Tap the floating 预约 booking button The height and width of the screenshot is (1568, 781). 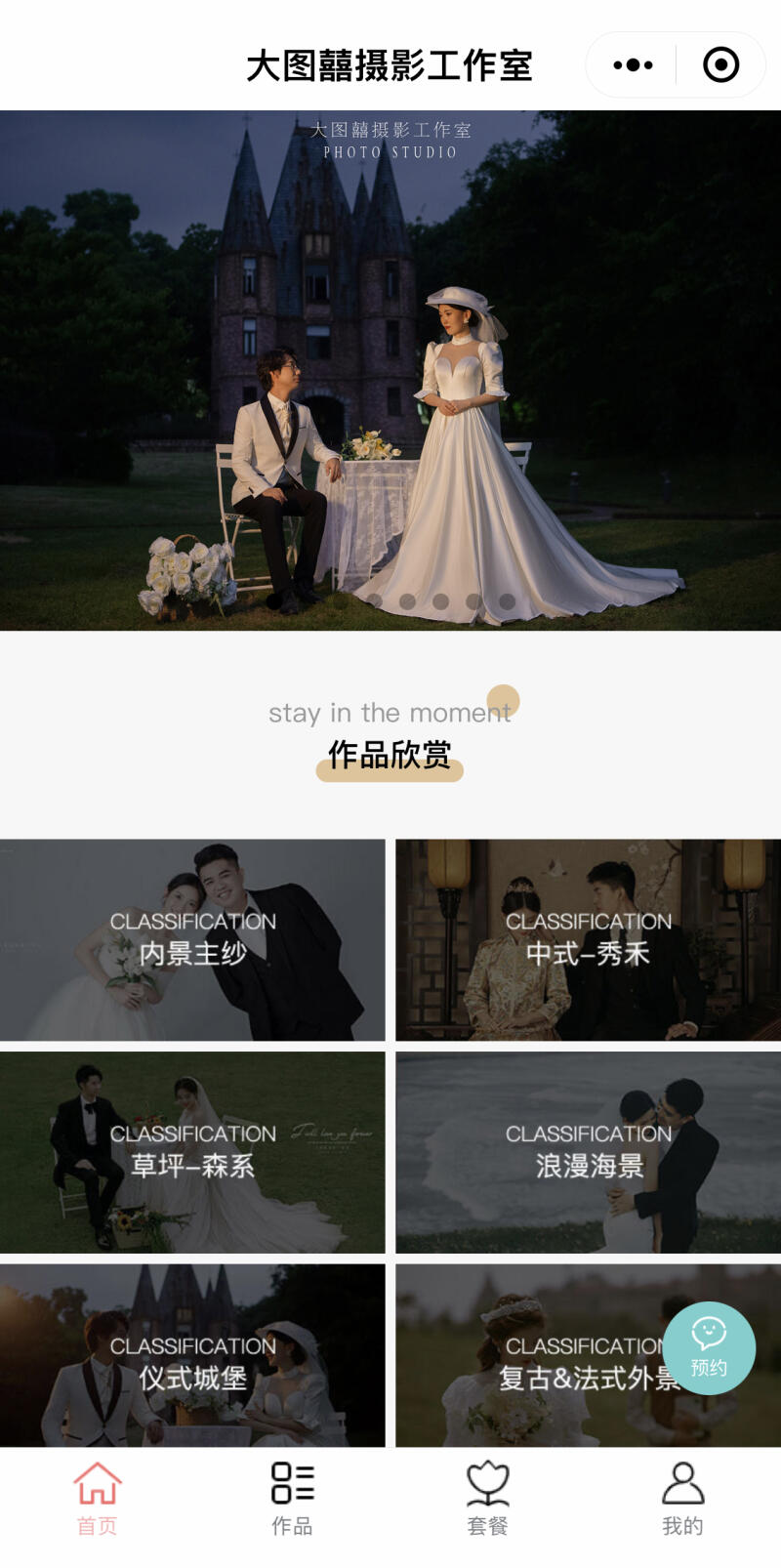709,1347
